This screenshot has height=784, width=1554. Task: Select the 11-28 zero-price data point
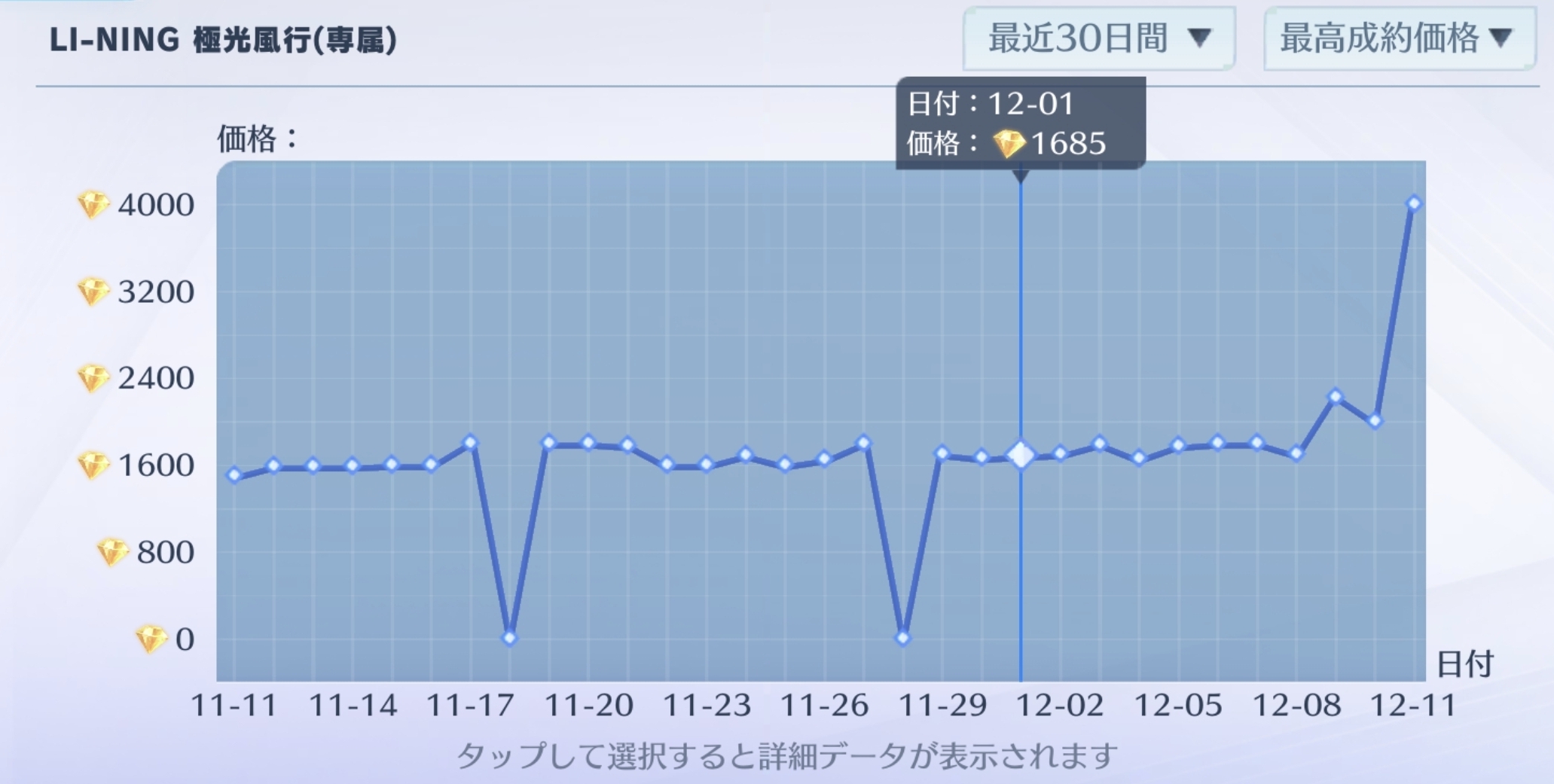pyautogui.click(x=903, y=638)
